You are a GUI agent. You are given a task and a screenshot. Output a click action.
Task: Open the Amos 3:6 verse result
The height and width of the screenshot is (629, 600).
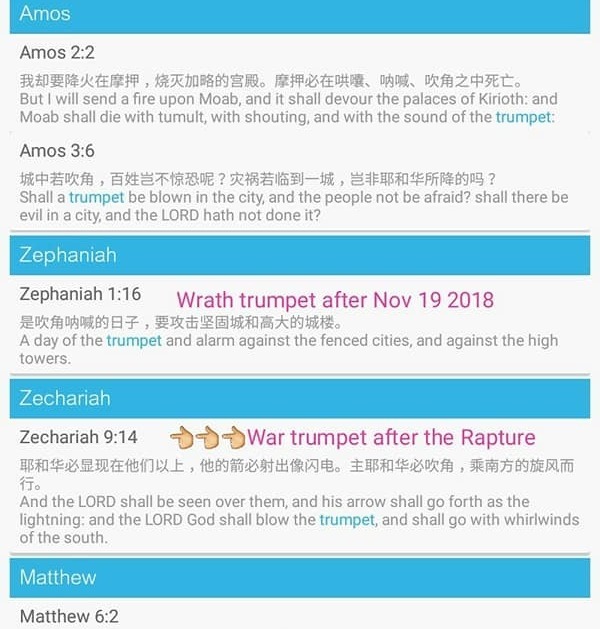(x=58, y=151)
